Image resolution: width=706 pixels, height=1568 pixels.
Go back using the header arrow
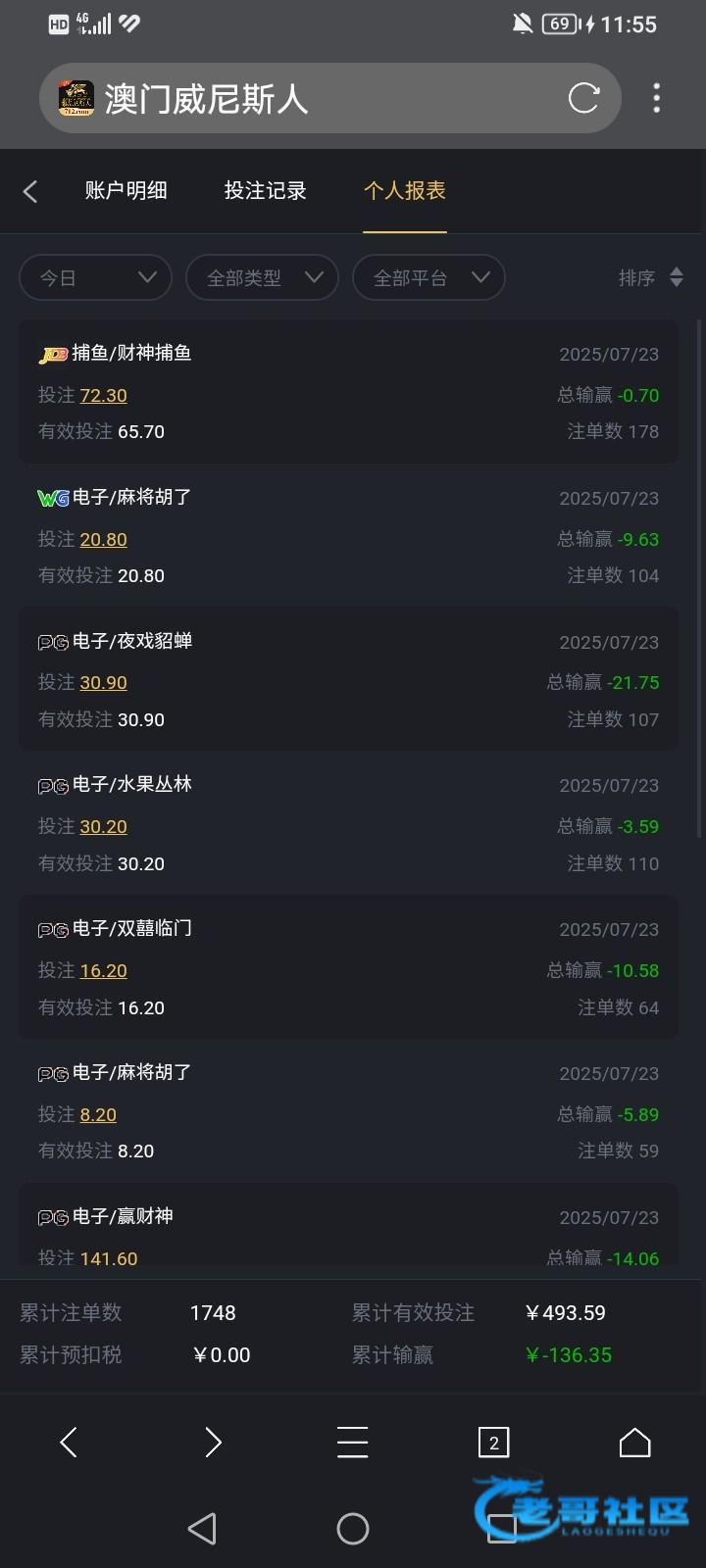(x=30, y=191)
